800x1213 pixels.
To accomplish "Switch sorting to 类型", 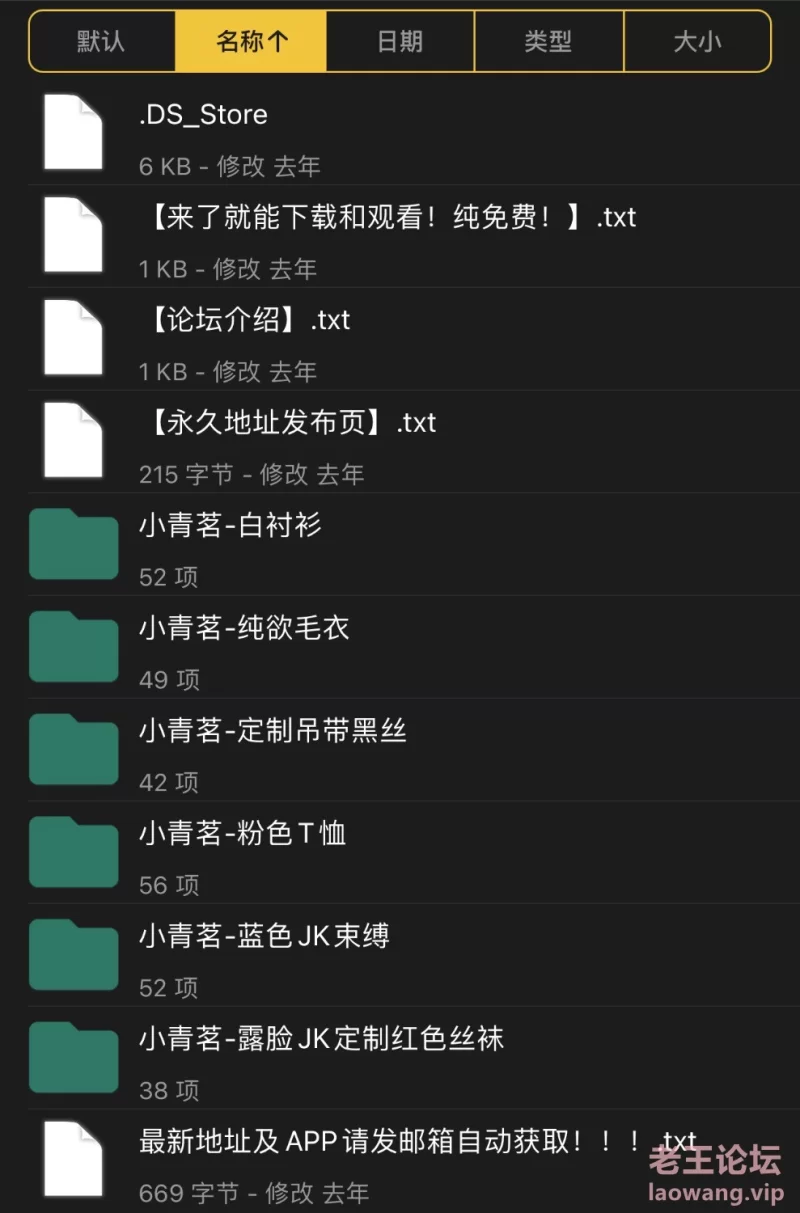I will click(x=548, y=41).
